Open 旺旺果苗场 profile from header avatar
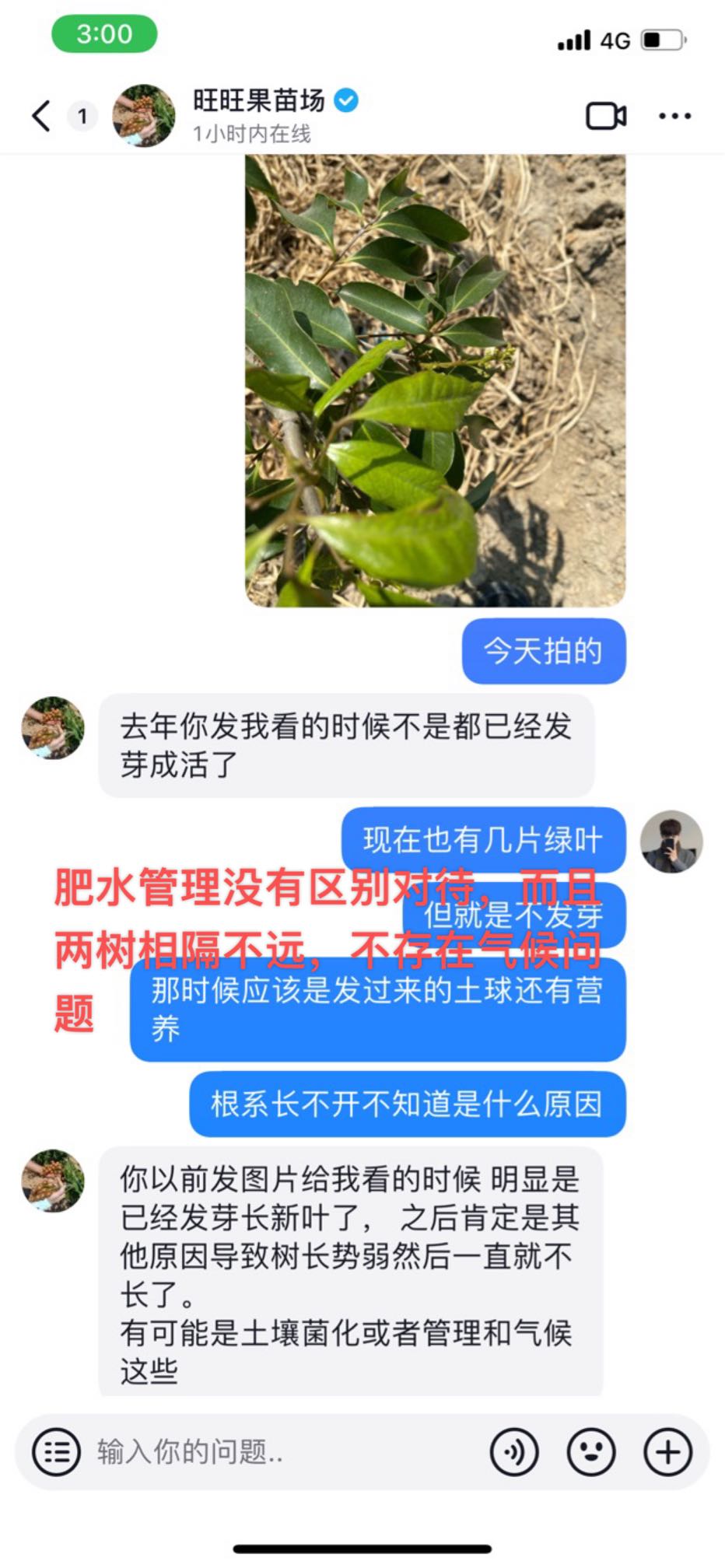Viewport: 725px width, 1568px height. pyautogui.click(x=144, y=116)
